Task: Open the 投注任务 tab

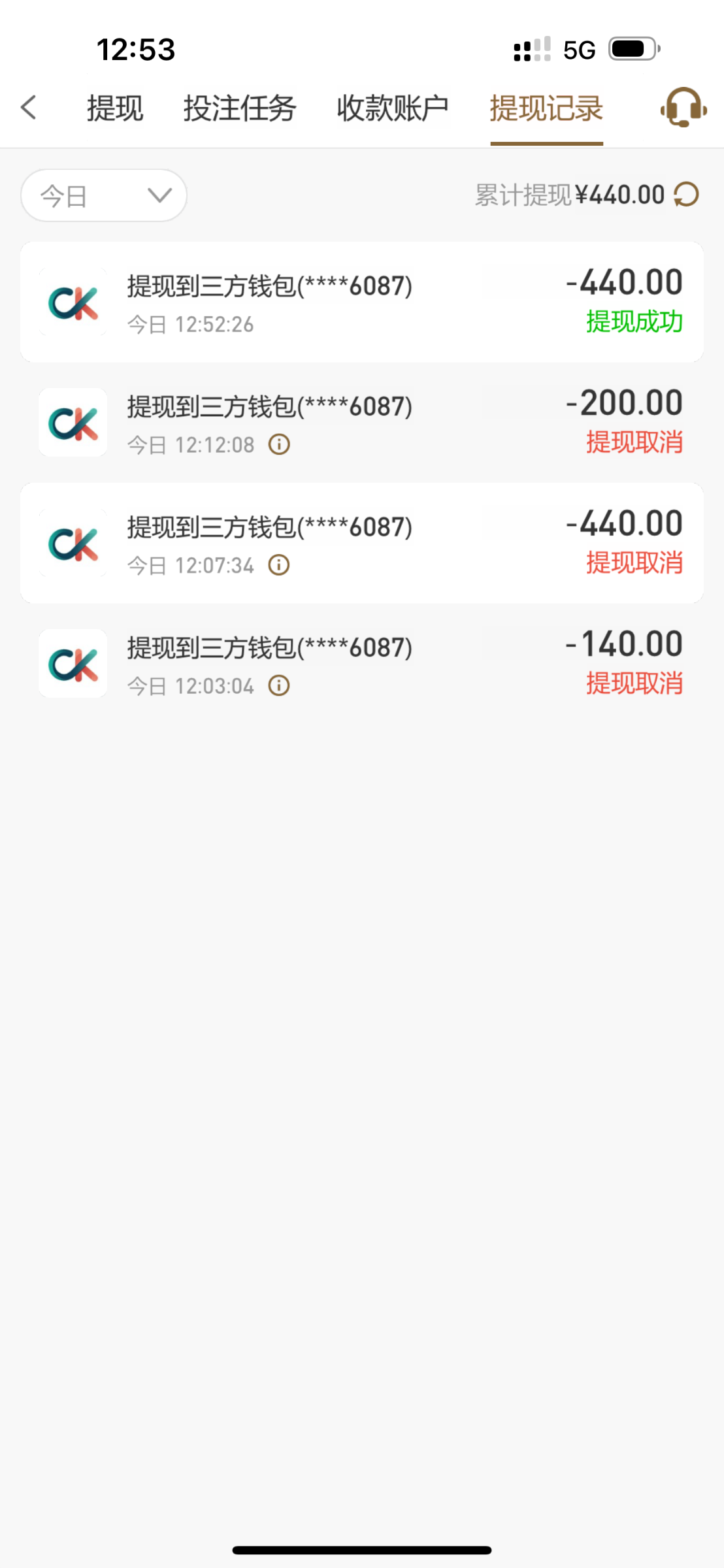Action: 240,108
